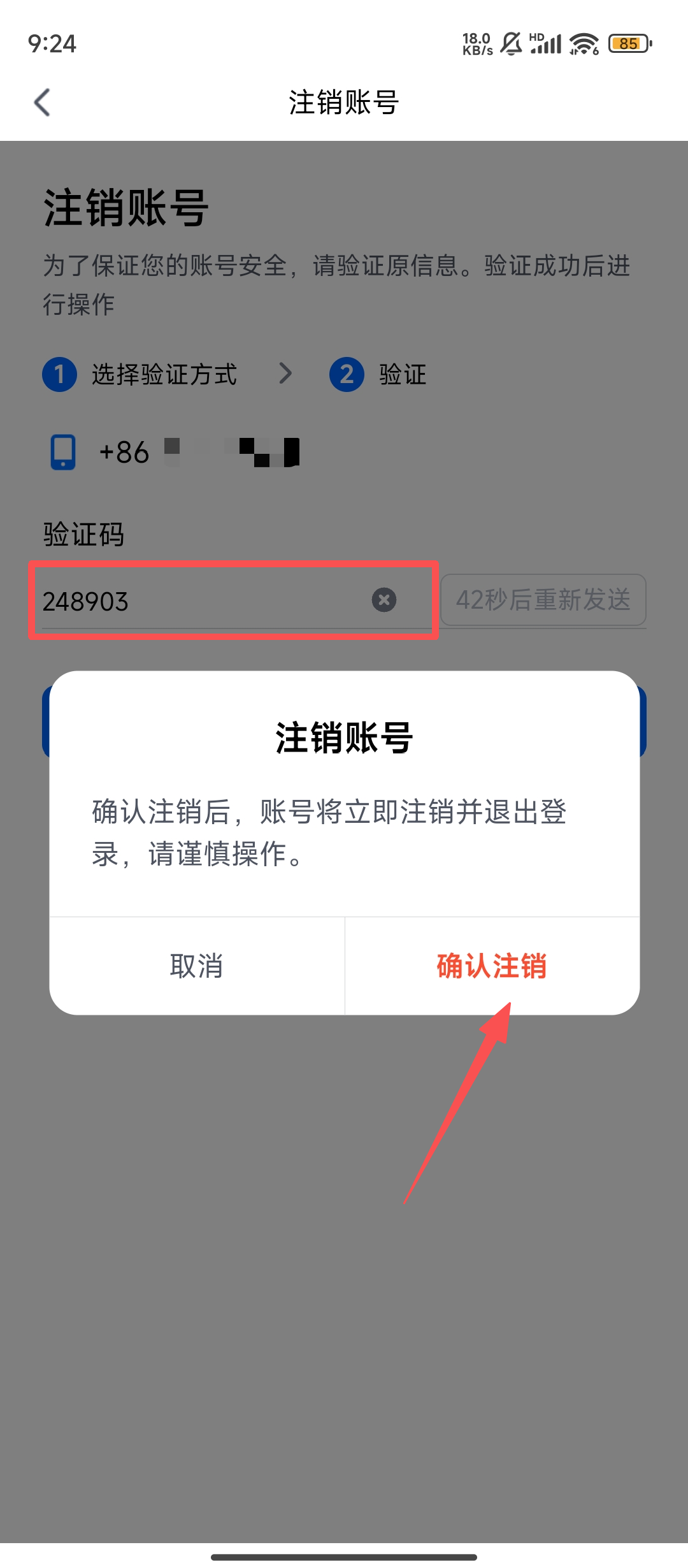Go back using the top-left arrow

42,103
